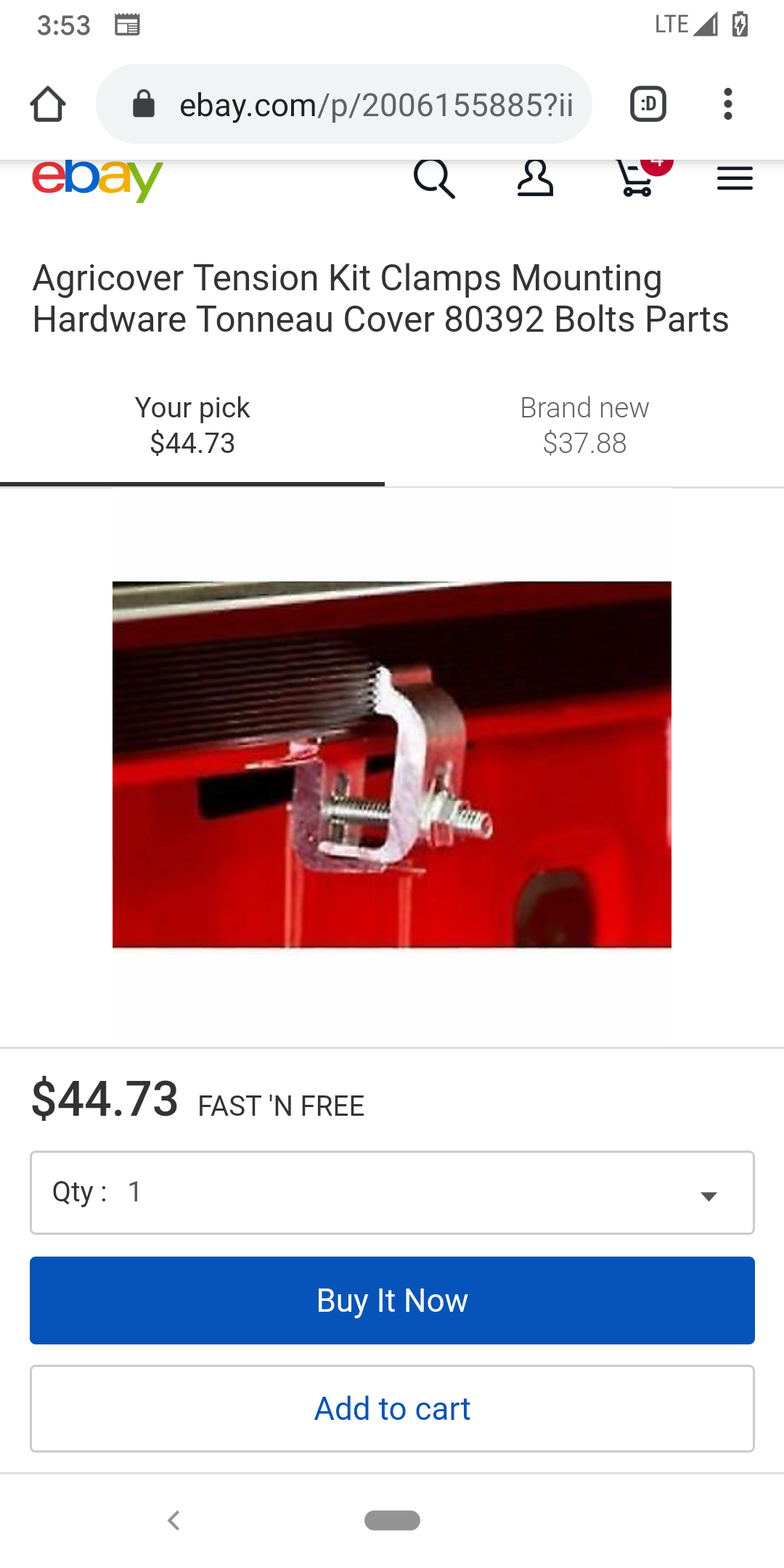
Task: Select the Your pick $44.73 tab
Action: click(192, 425)
